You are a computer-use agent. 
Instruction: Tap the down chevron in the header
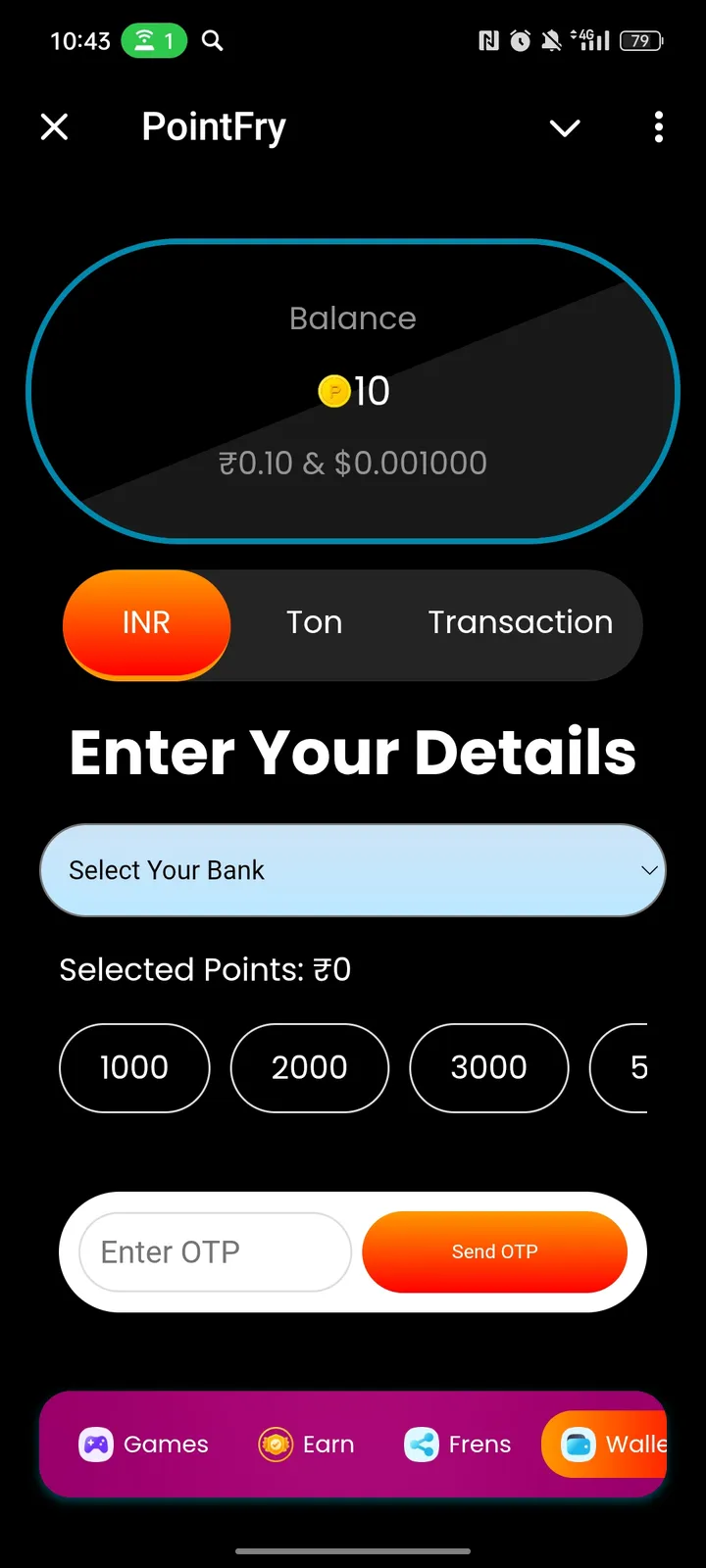[565, 127]
